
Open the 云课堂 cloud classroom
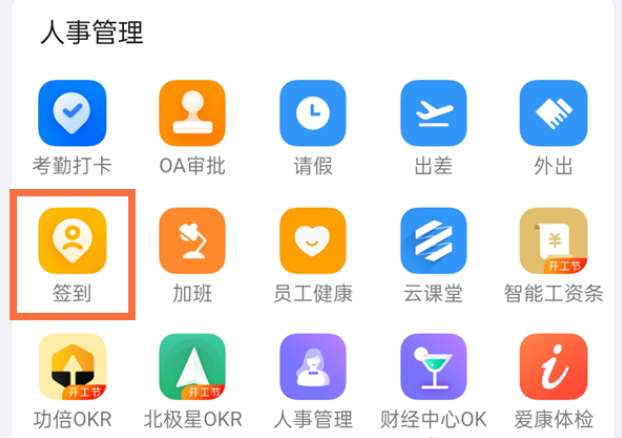click(x=433, y=241)
